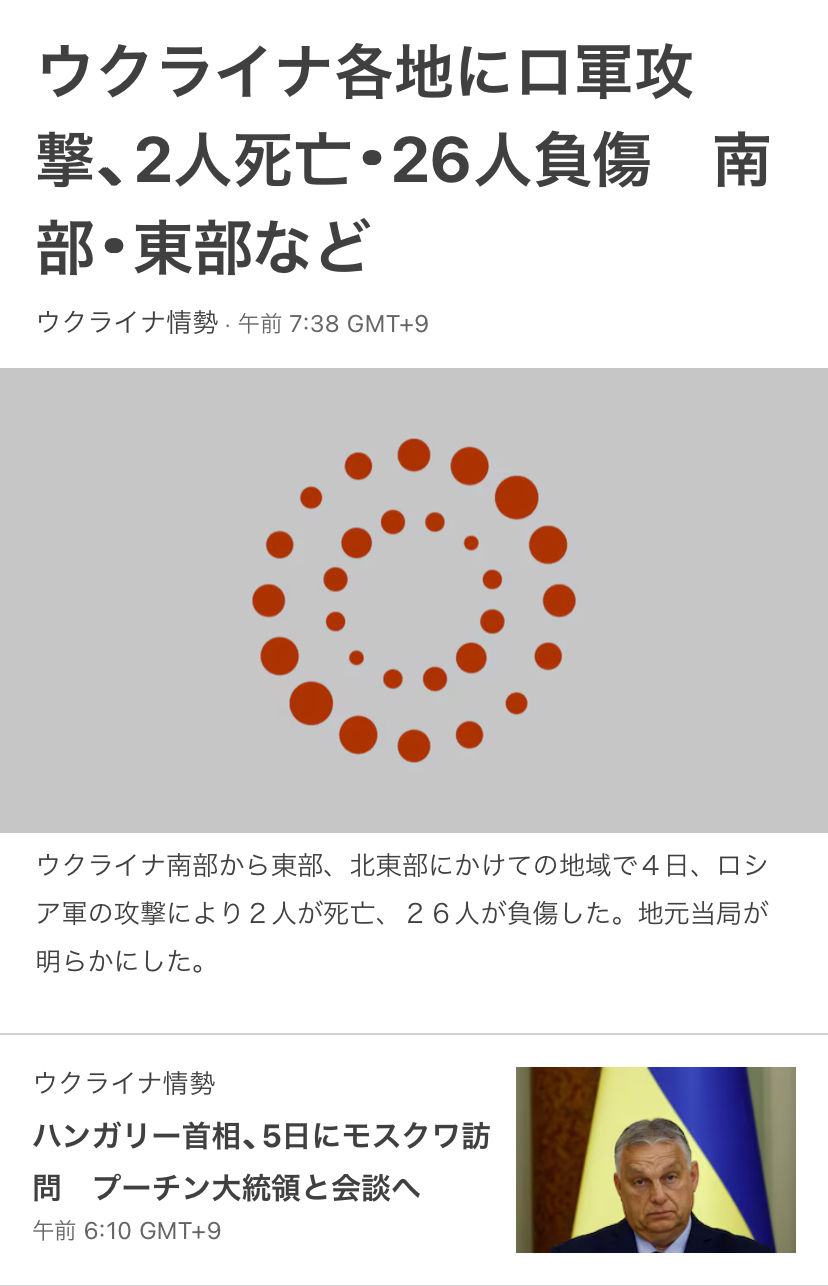
Task: Open ウクライナ情勢 tag above the Hungarian PM article
Action: coord(124,1082)
